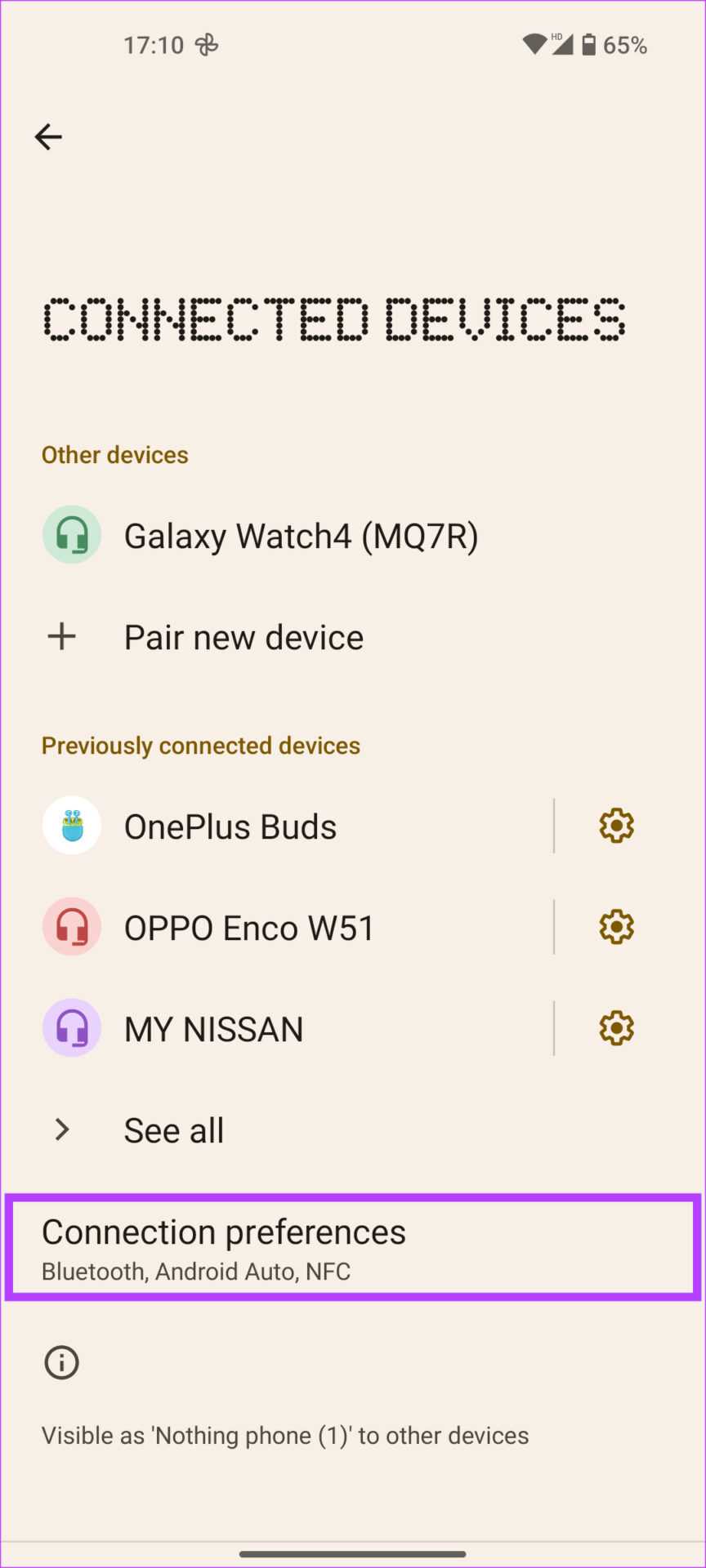The height and width of the screenshot is (1568, 706).
Task: See all previously connected devices
Action: [x=173, y=1131]
